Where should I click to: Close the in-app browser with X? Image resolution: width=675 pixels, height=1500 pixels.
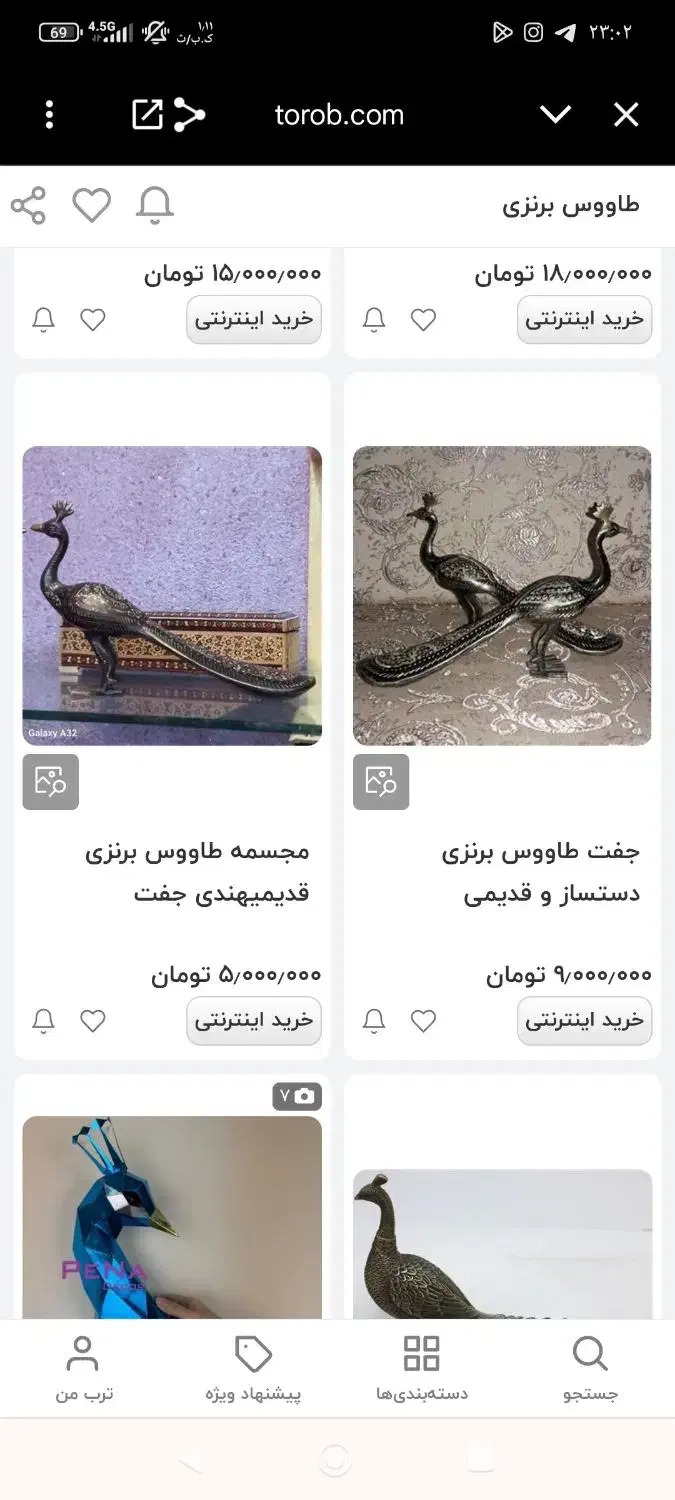625,115
